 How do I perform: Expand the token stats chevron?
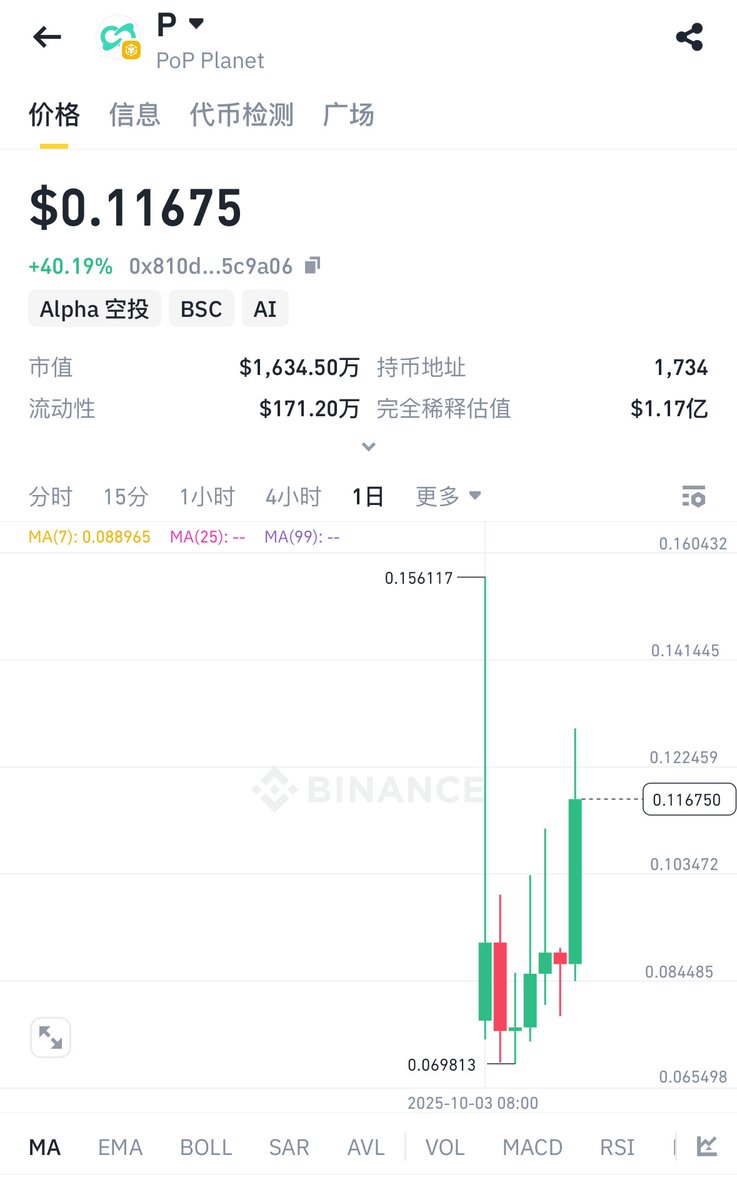[x=368, y=446]
